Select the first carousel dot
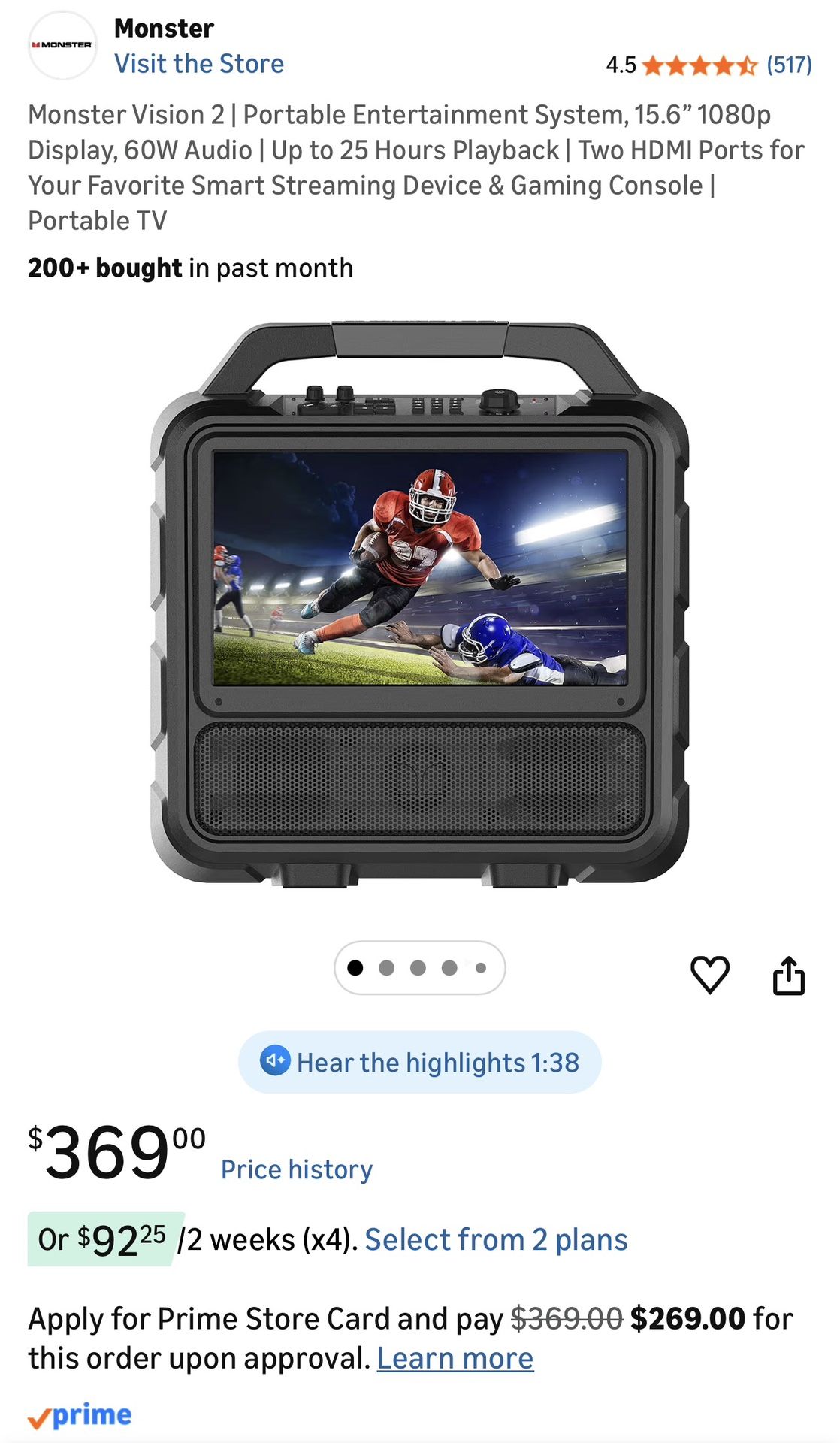The height and width of the screenshot is (1443, 840). pyautogui.click(x=355, y=969)
